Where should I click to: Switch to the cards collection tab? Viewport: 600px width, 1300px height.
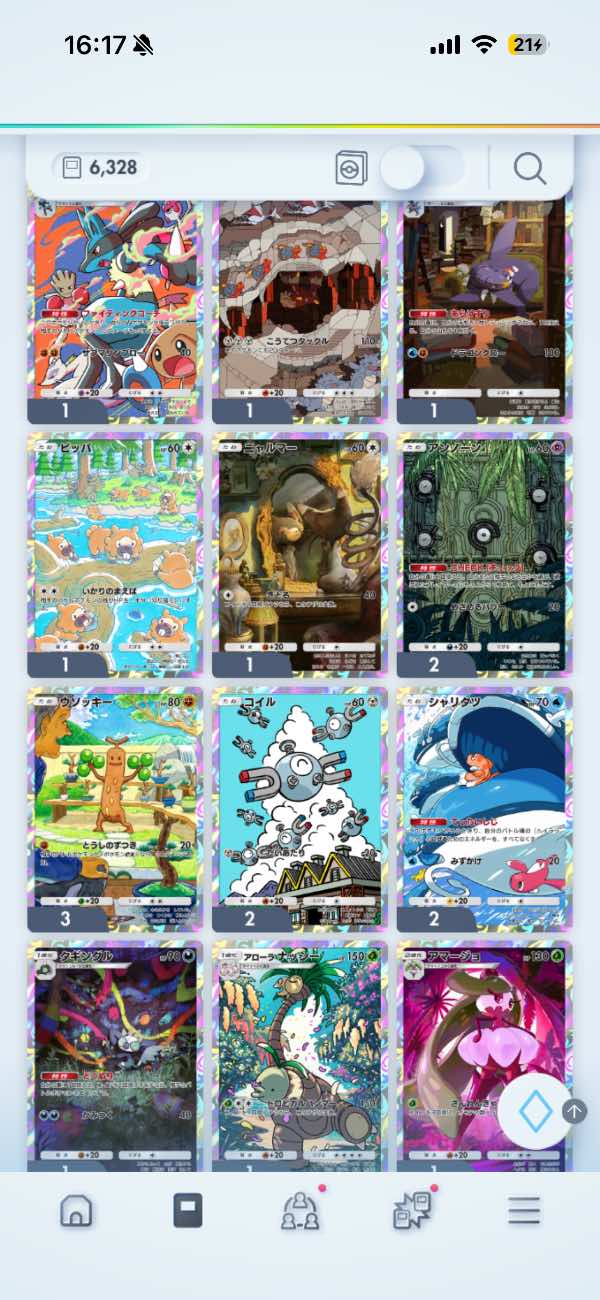[x=188, y=1211]
